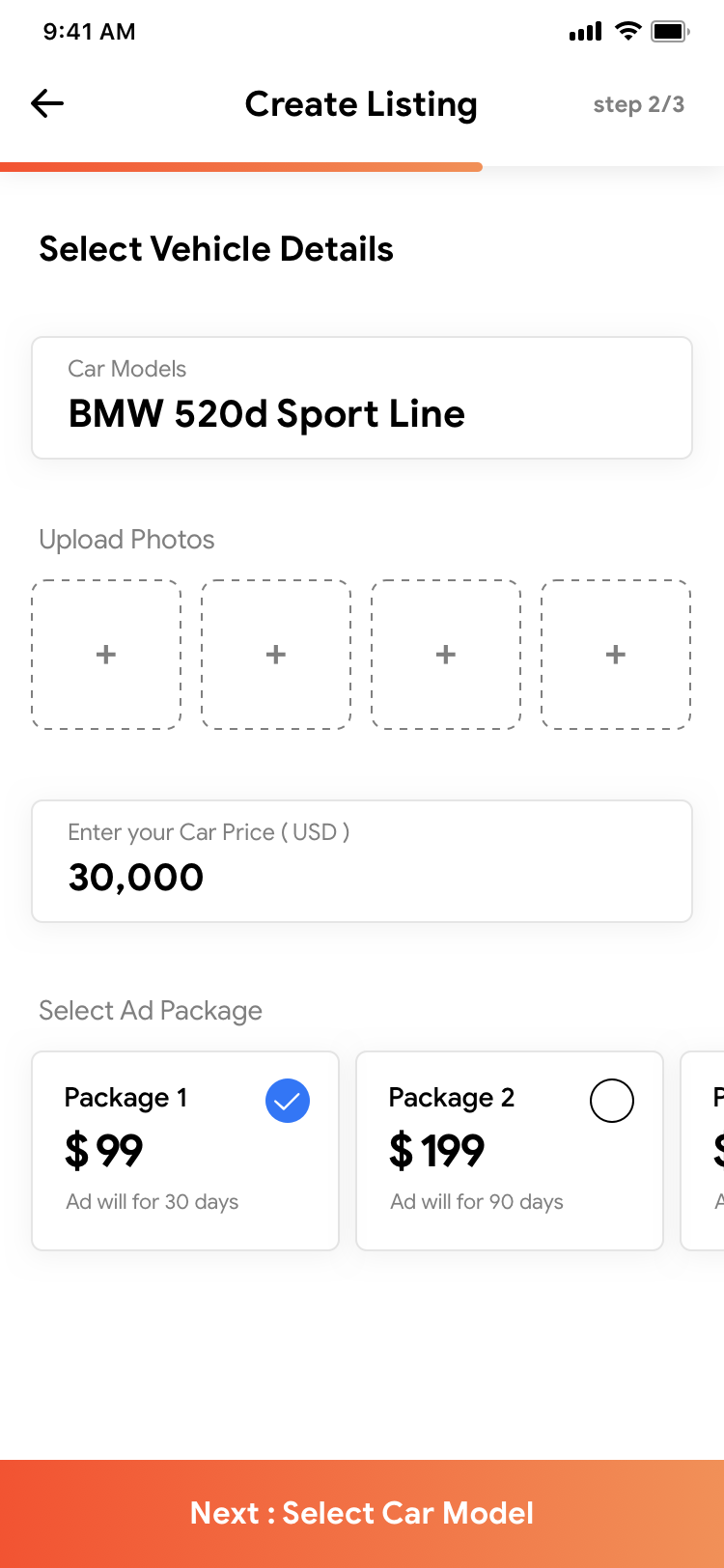
Task: Add a photo in the third upload slot
Action: click(446, 655)
